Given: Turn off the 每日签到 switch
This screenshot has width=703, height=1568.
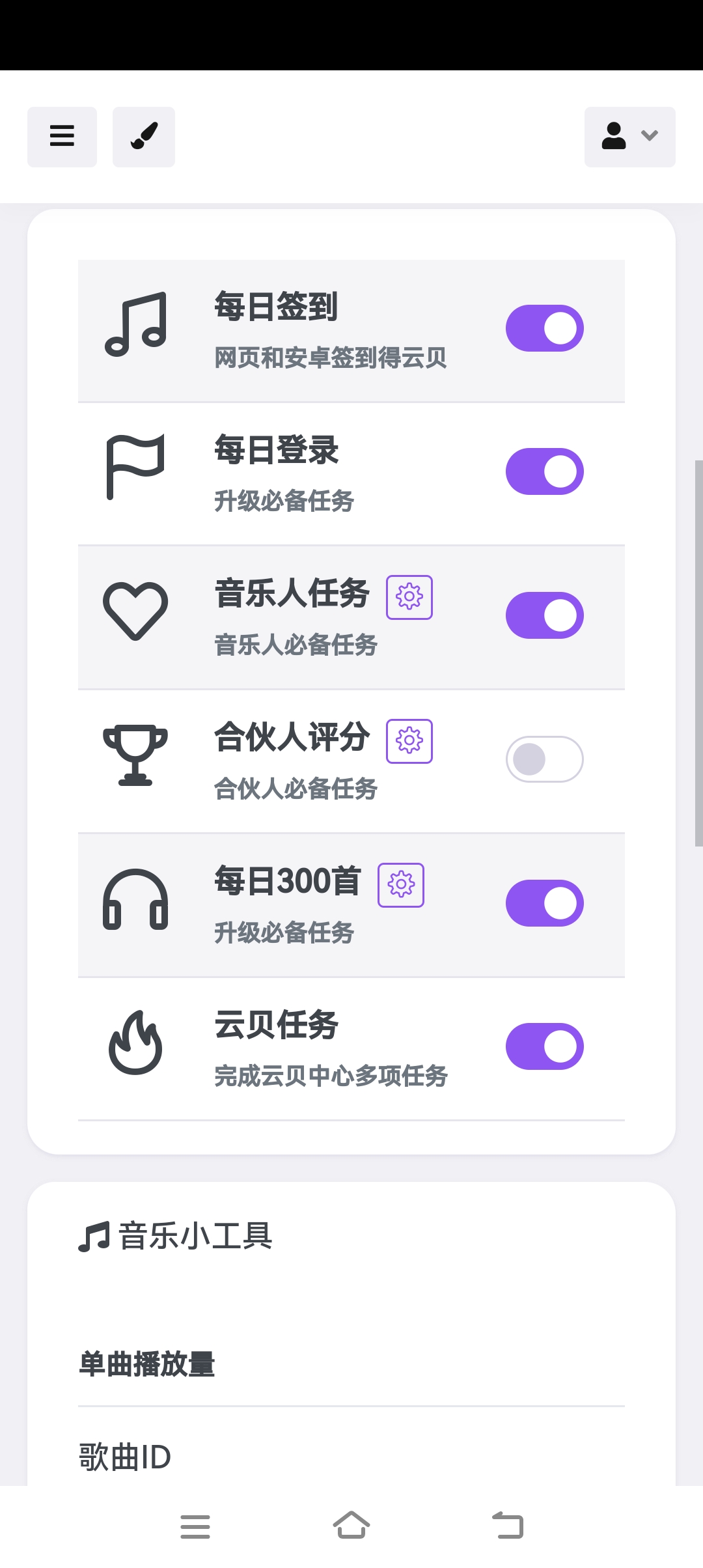Looking at the screenshot, I should click(x=545, y=328).
